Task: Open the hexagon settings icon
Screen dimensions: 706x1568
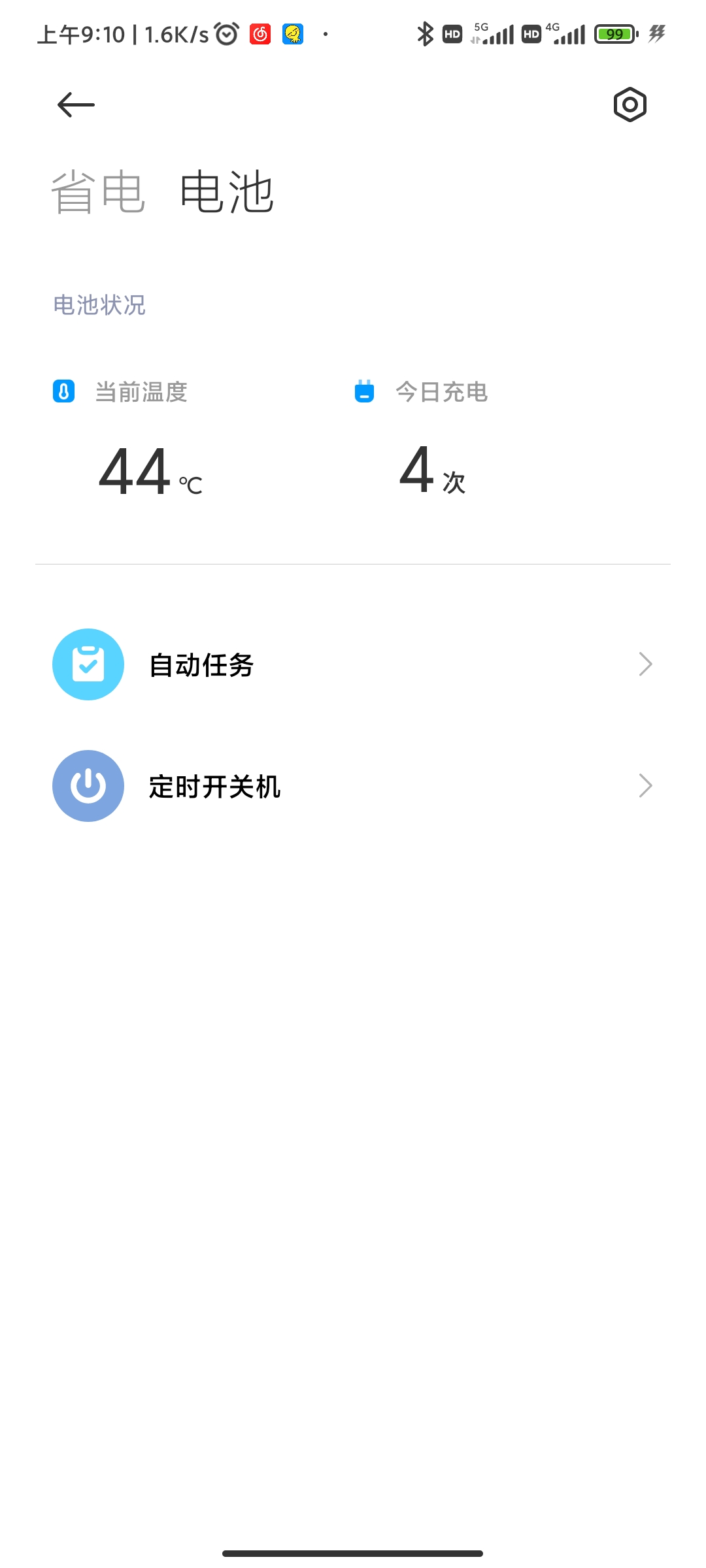Action: point(630,105)
